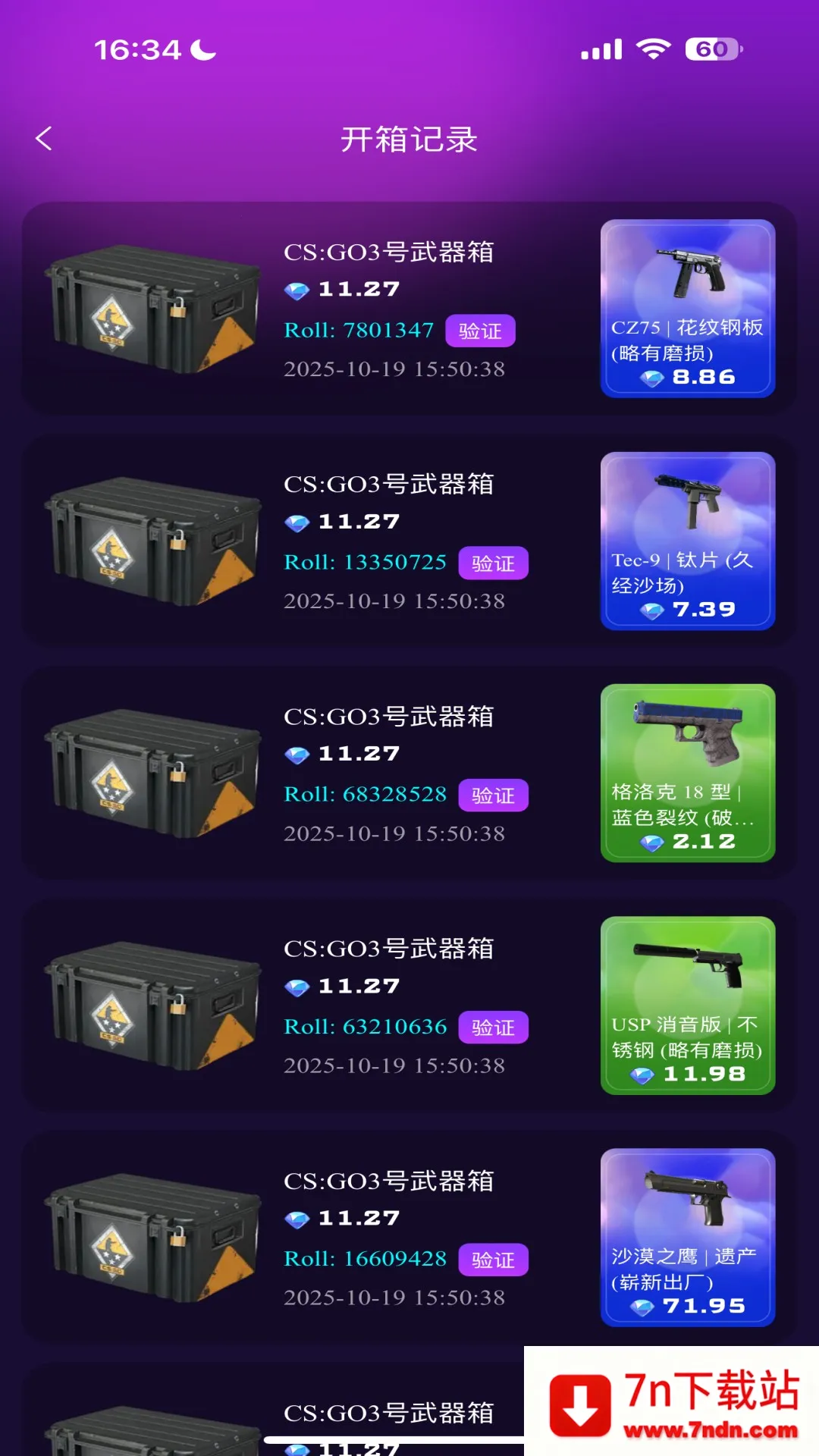The image size is (819, 1456).
Task: Select the record dated 2025-10-19 15:50:38 for USP
Action: pos(394,1066)
